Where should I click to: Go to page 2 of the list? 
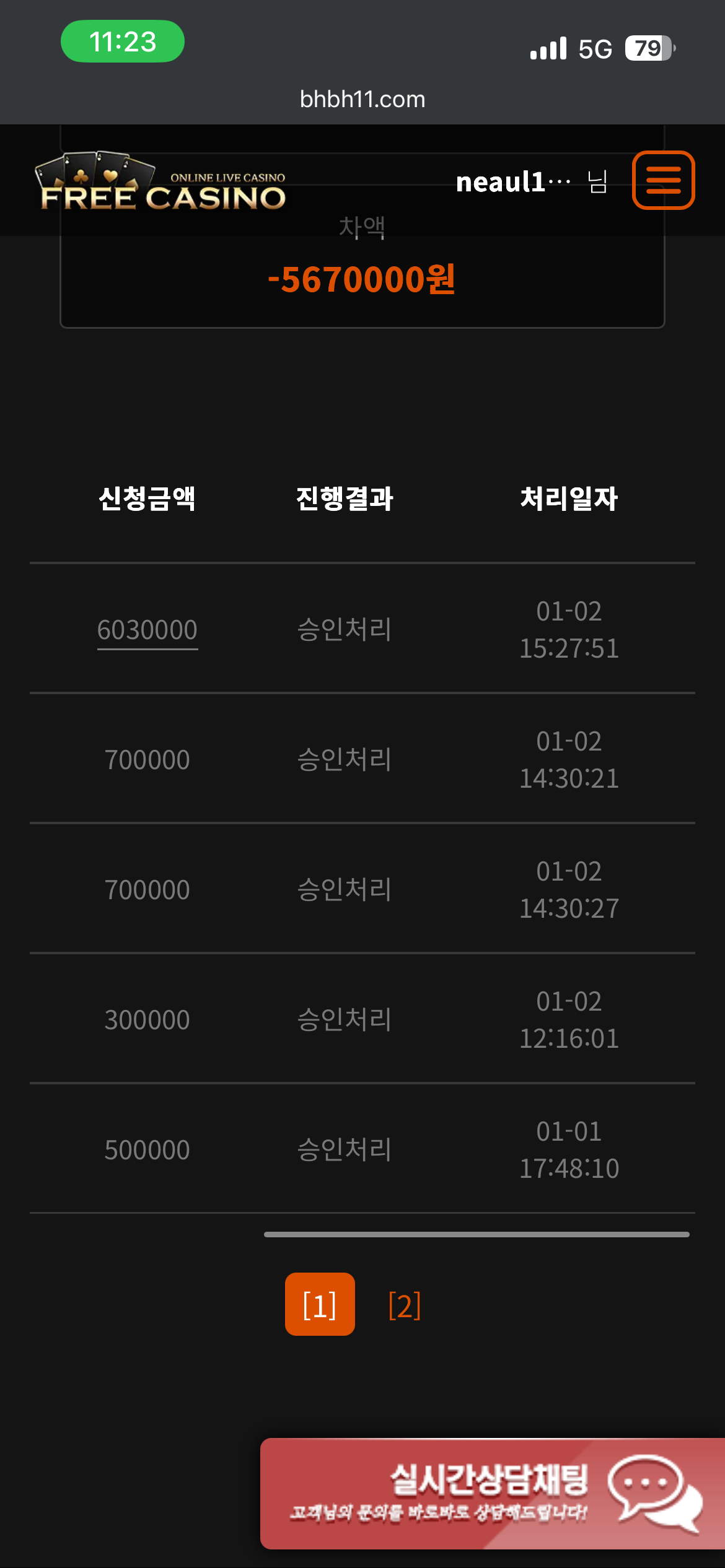[x=405, y=1305]
